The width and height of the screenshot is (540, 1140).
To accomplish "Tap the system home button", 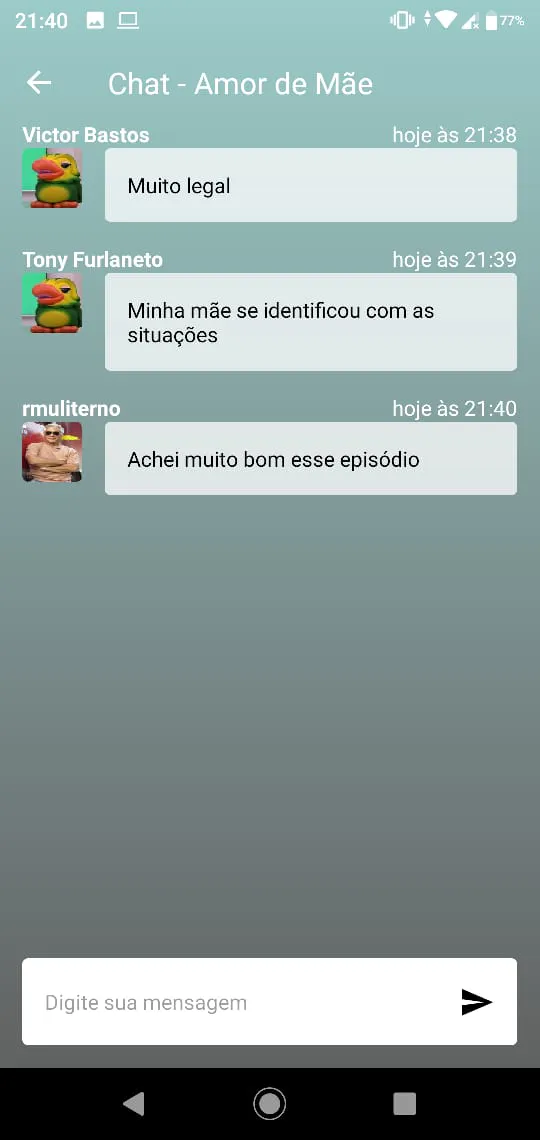I will [x=270, y=1103].
